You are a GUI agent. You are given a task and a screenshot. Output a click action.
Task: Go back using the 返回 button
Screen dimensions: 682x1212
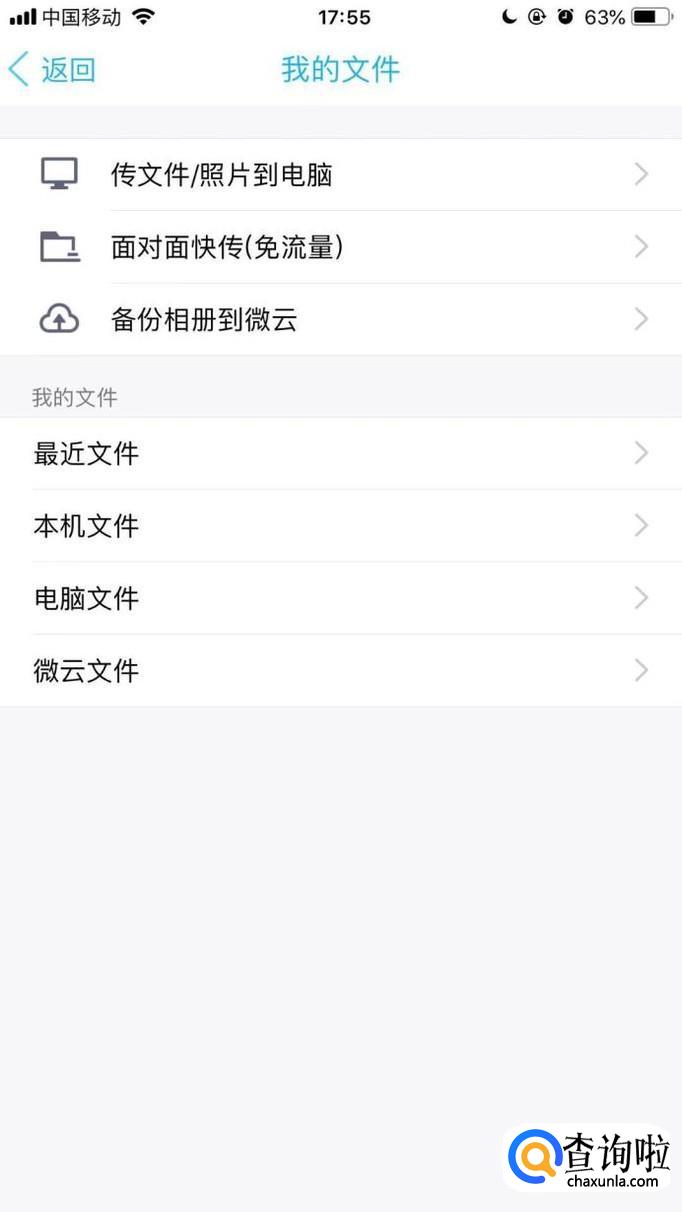point(52,70)
